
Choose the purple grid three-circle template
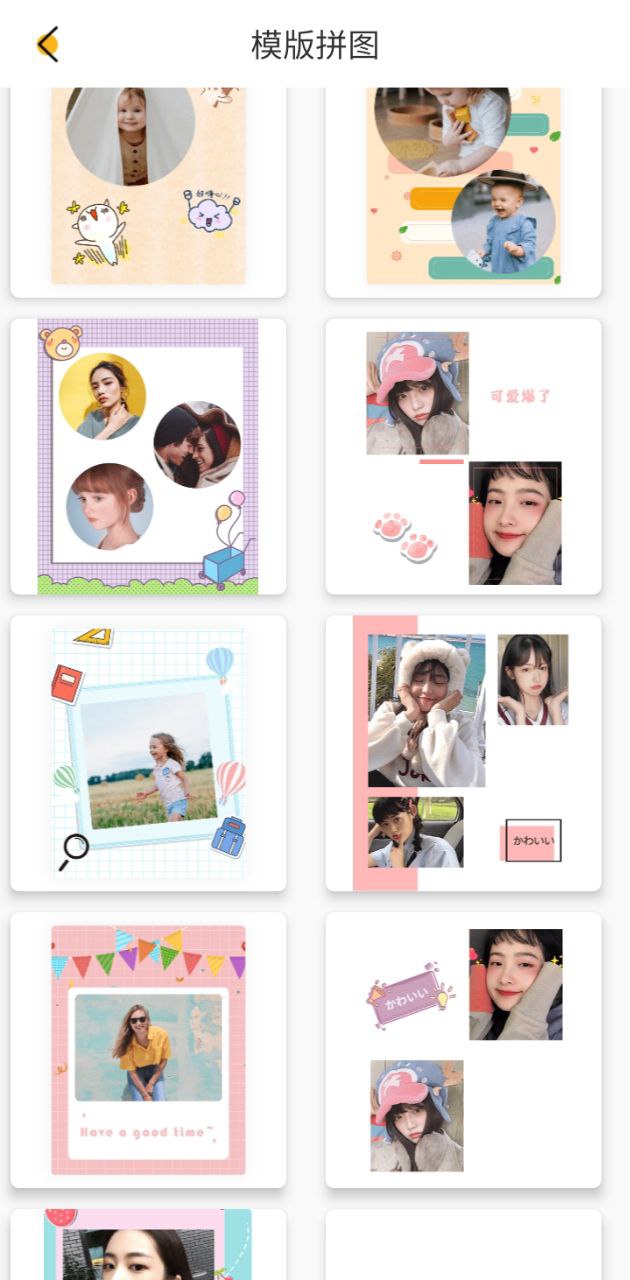(x=148, y=456)
